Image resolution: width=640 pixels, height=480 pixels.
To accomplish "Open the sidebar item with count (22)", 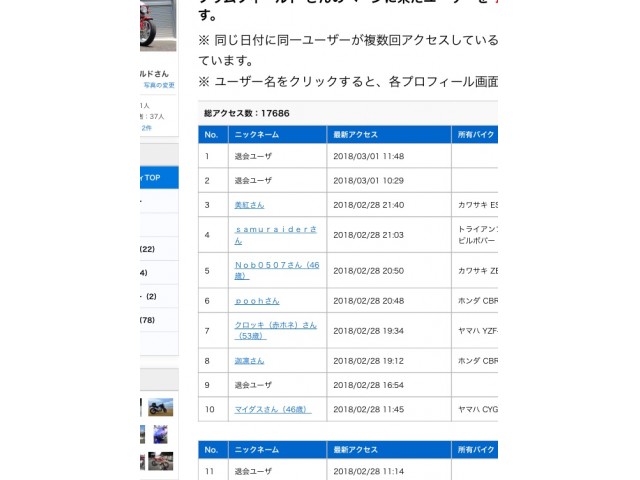I will pos(147,249).
